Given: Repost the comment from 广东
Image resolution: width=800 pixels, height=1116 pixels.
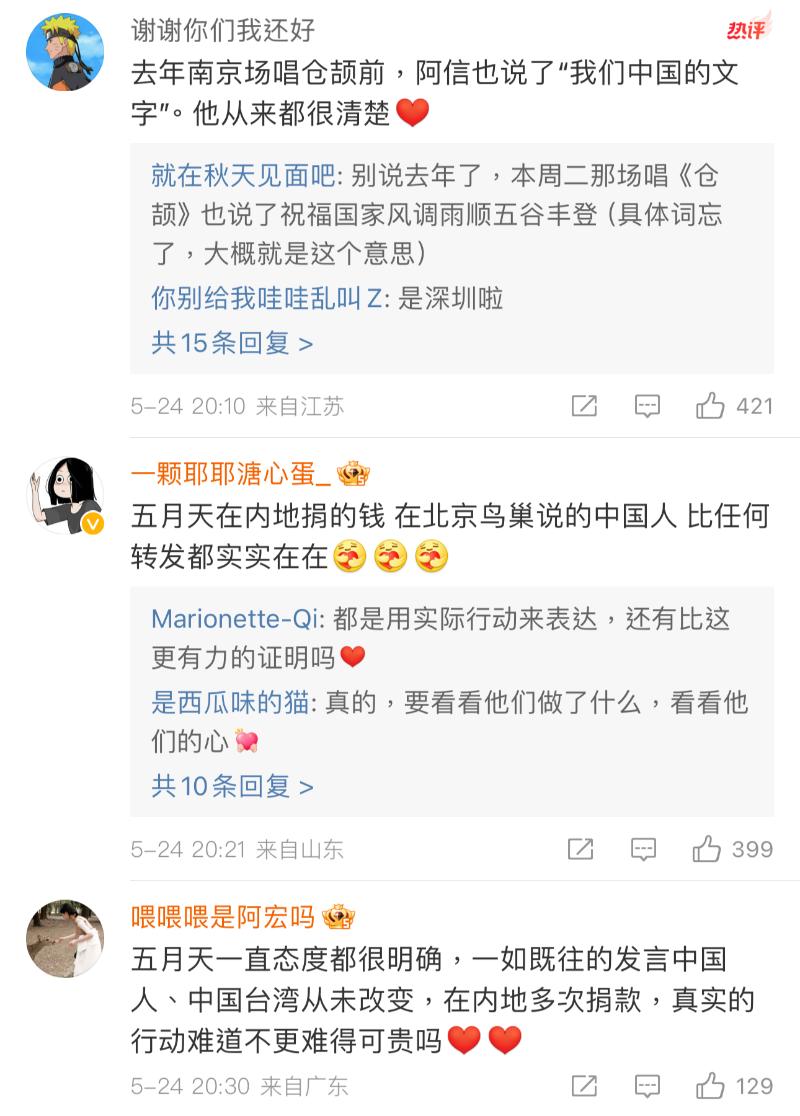Looking at the screenshot, I should point(584,1086).
